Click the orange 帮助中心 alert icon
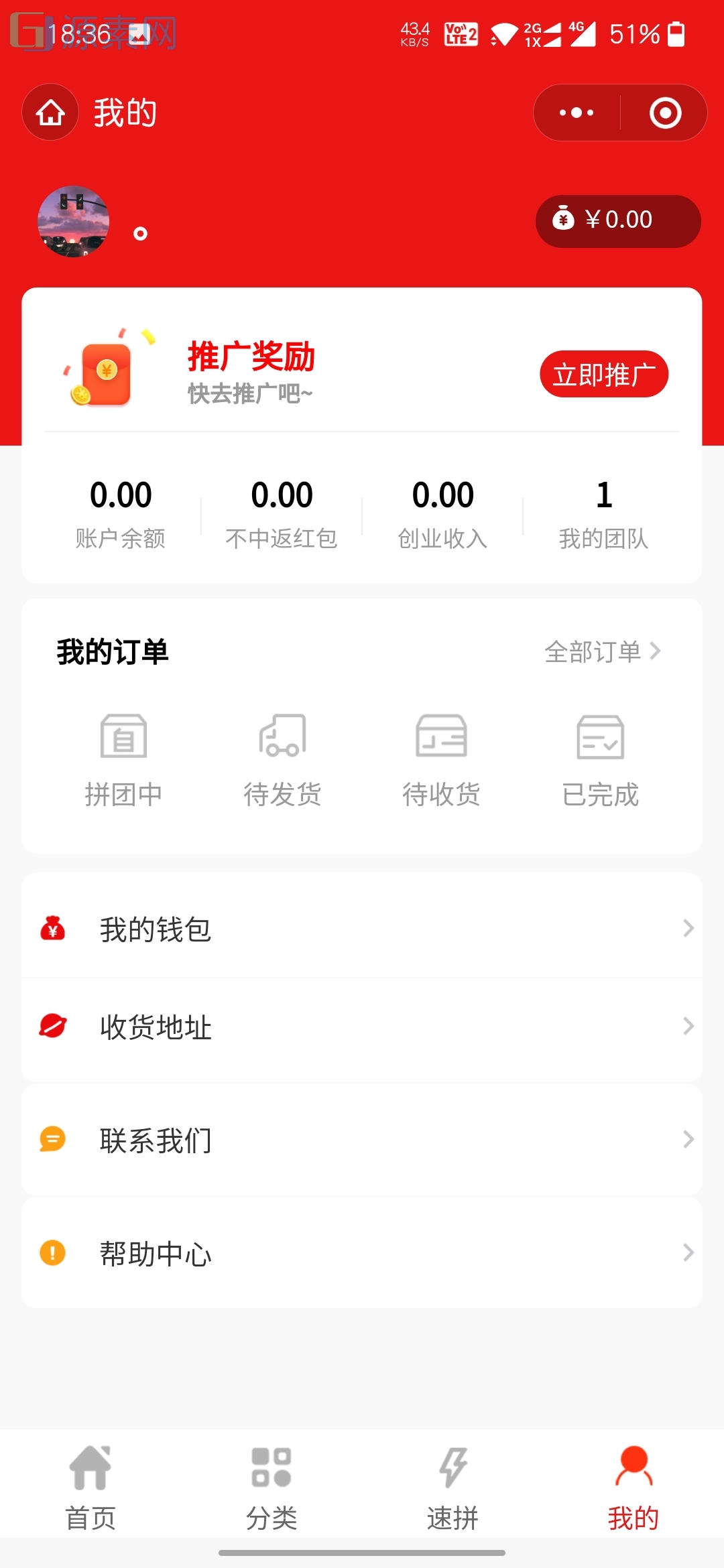724x1568 pixels. pos(52,1252)
